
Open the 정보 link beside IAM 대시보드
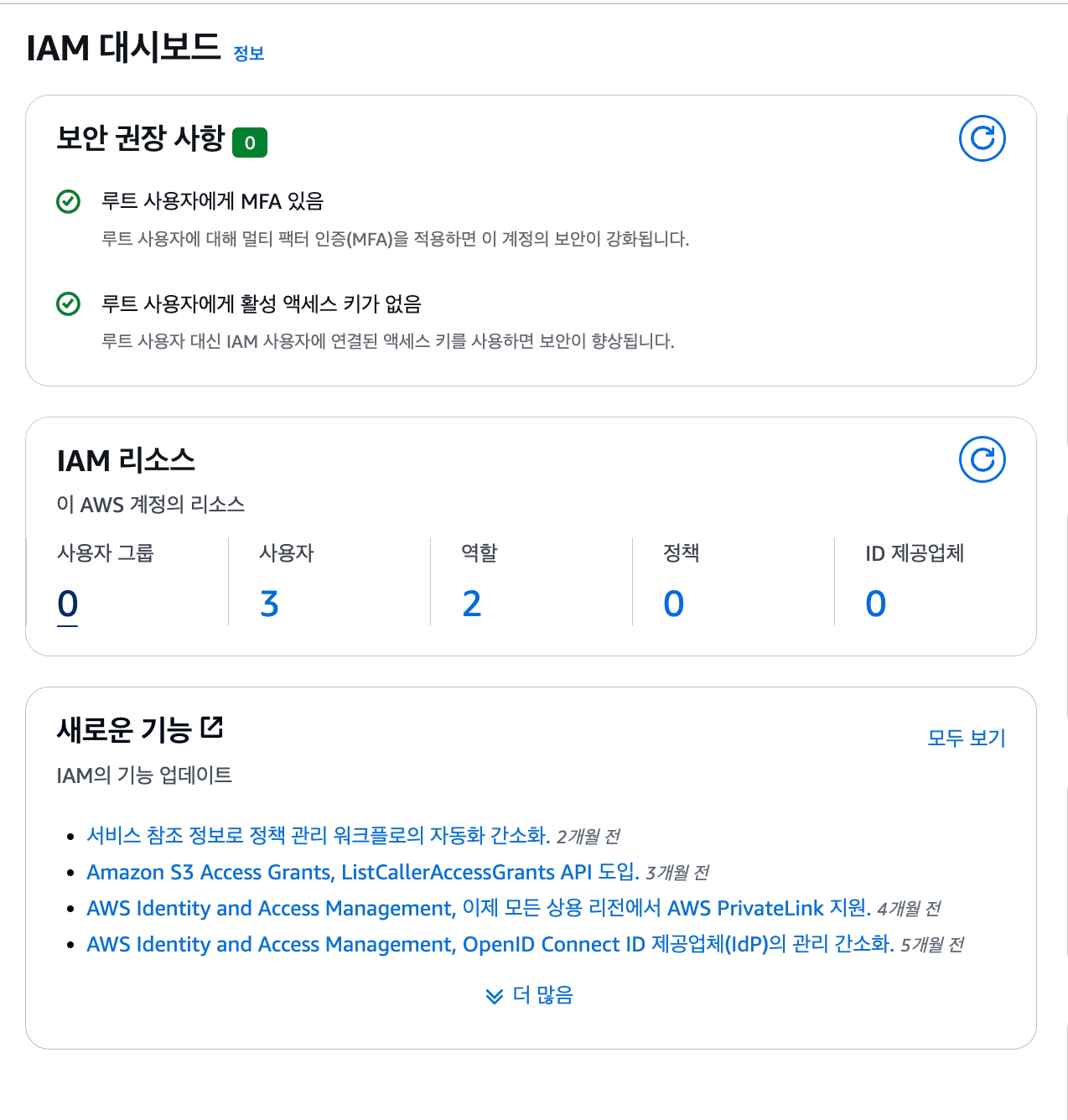[x=248, y=54]
